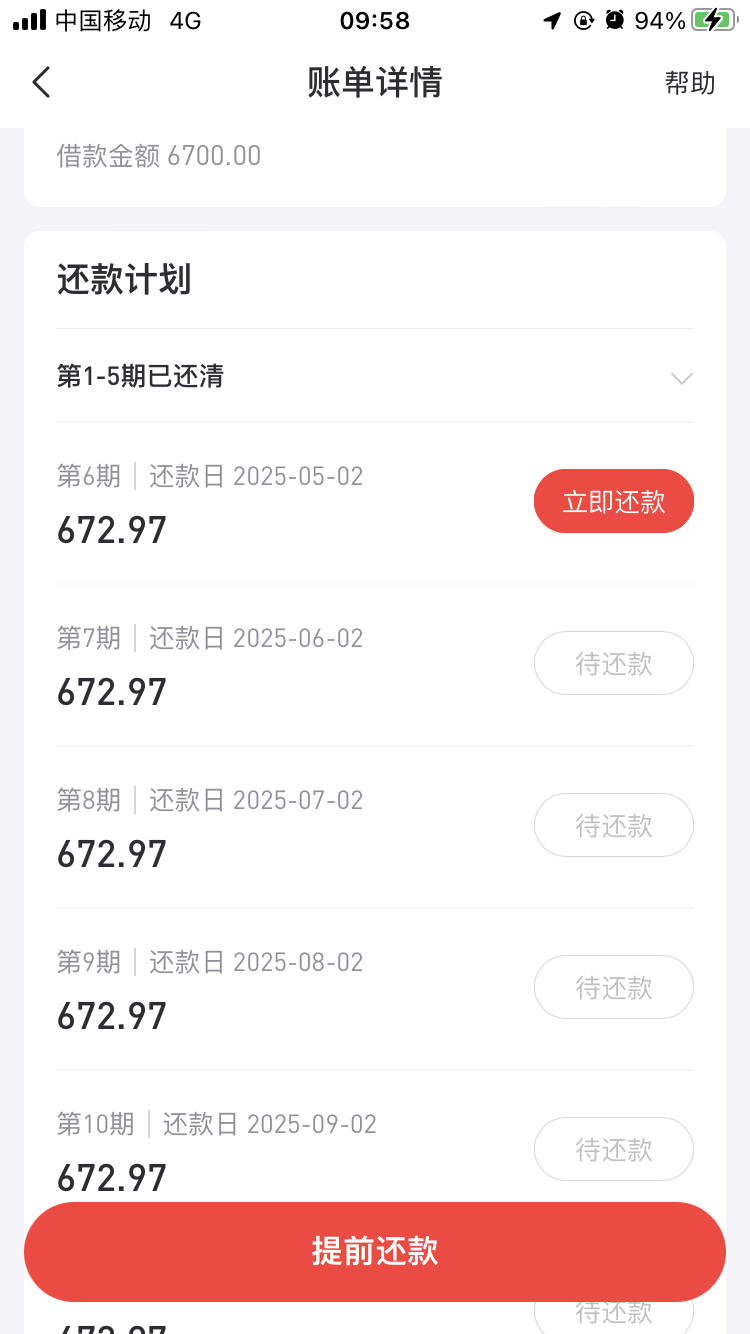Expand the 第1-5期已还清 section
The image size is (750, 1334).
coord(375,377)
